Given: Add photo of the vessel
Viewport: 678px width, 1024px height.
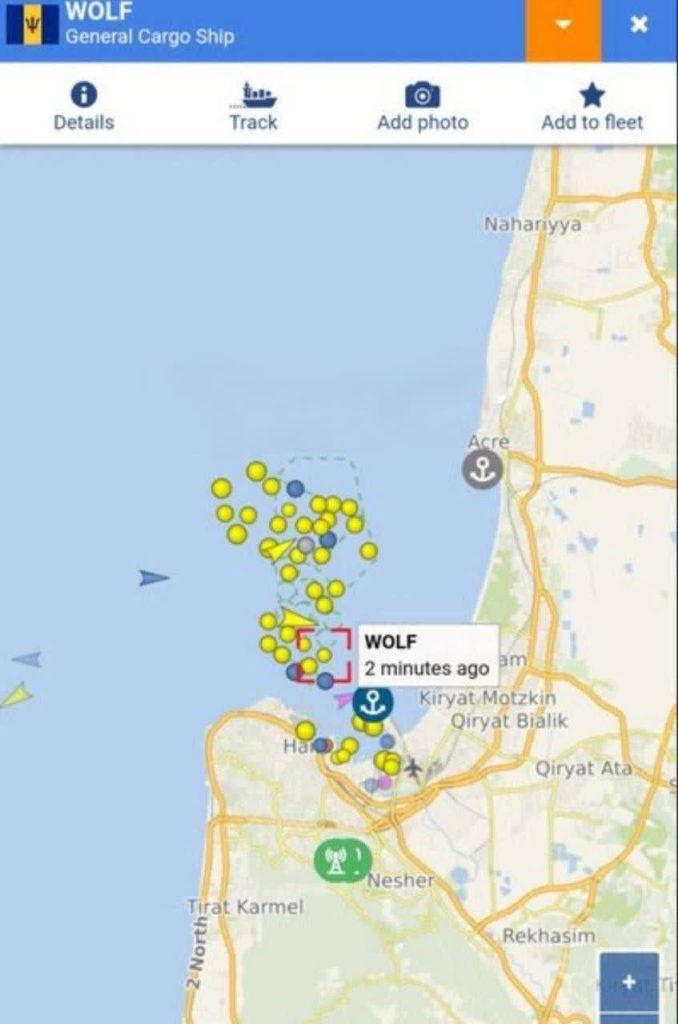Looking at the screenshot, I should [x=422, y=107].
